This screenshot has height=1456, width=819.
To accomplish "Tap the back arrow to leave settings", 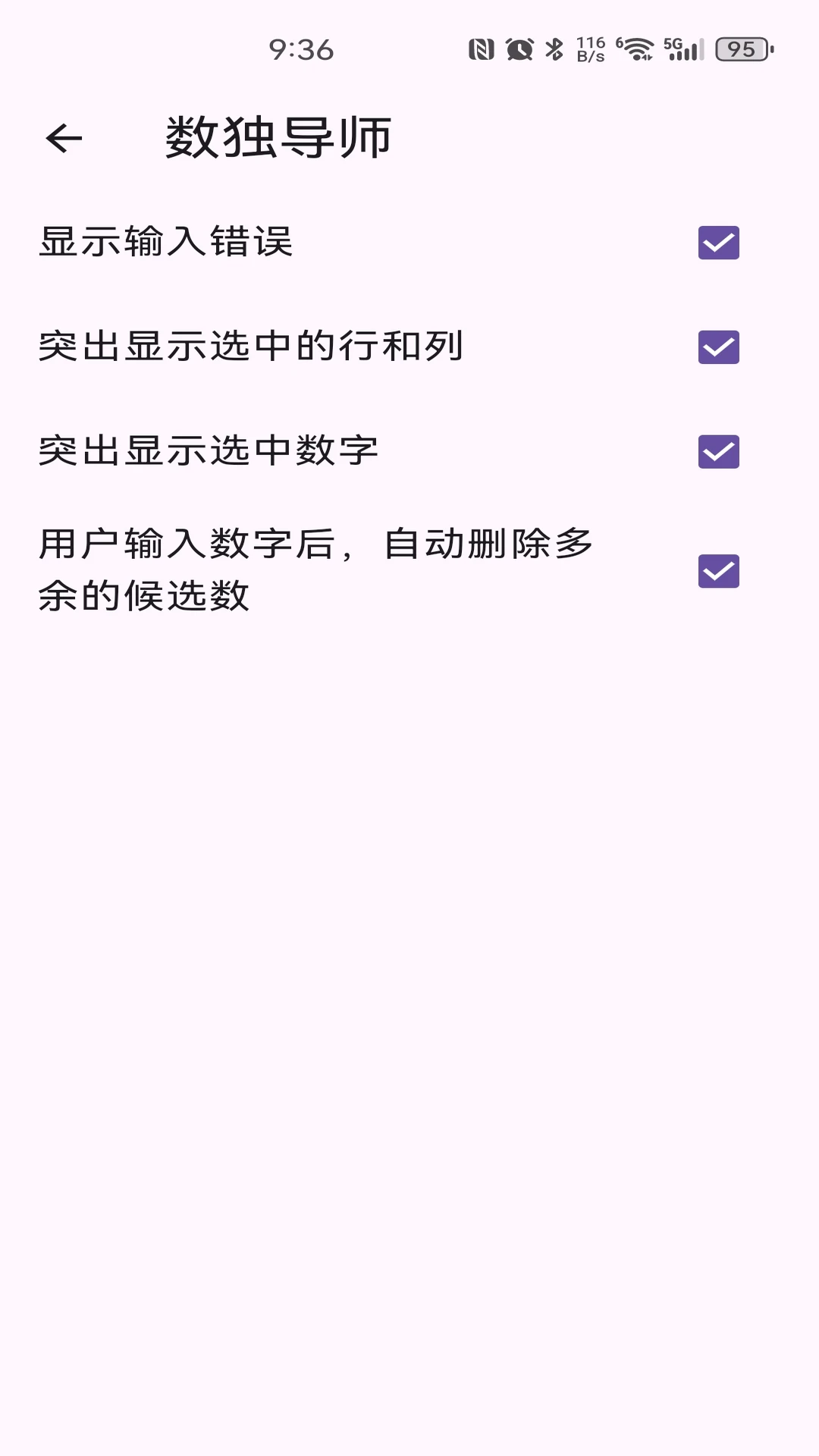I will pyautogui.click(x=64, y=139).
